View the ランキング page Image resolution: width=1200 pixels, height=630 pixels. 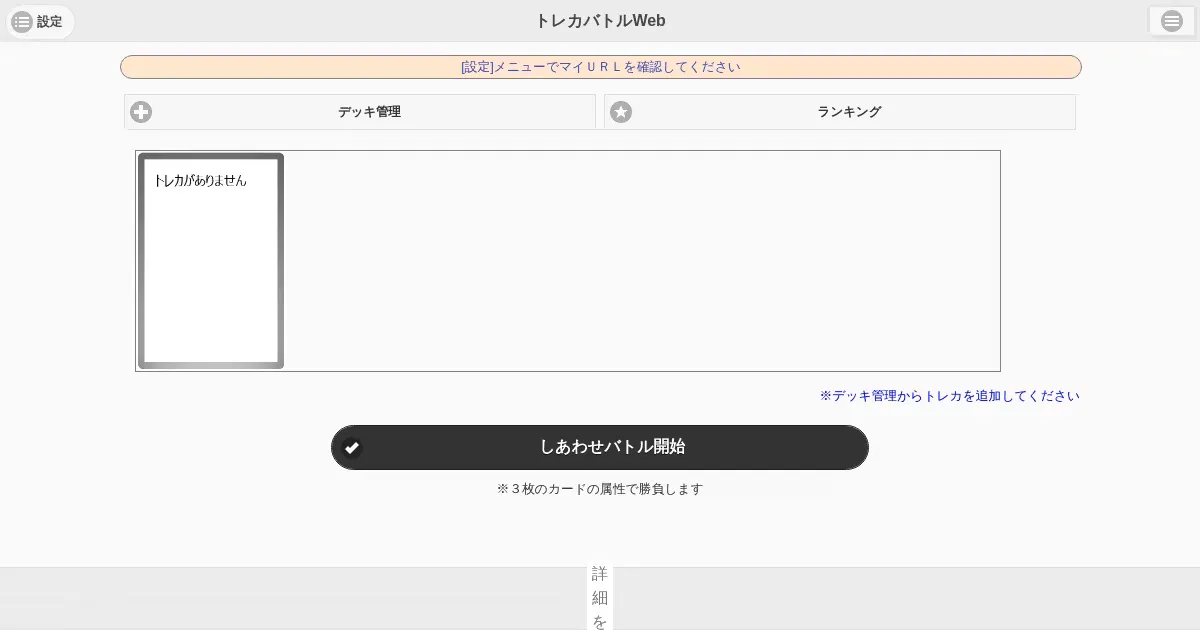[x=840, y=112]
